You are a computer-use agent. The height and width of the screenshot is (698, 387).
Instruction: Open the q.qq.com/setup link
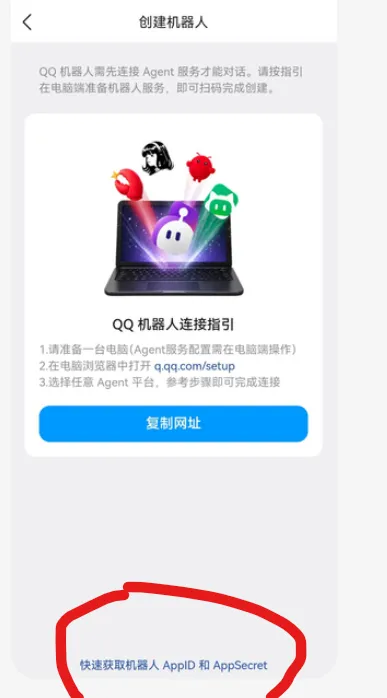195,366
